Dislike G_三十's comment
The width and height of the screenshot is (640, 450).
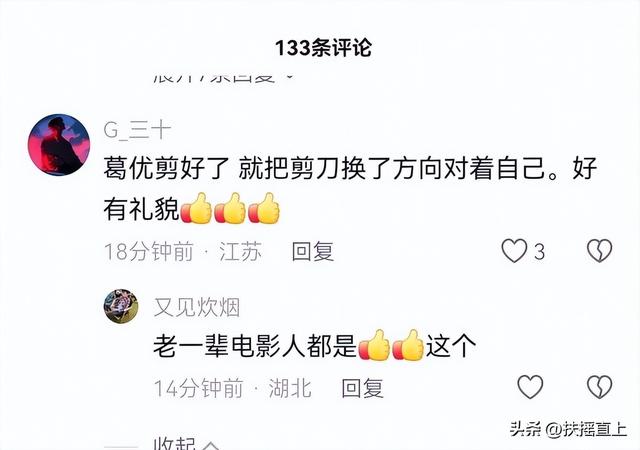pyautogui.click(x=598, y=252)
